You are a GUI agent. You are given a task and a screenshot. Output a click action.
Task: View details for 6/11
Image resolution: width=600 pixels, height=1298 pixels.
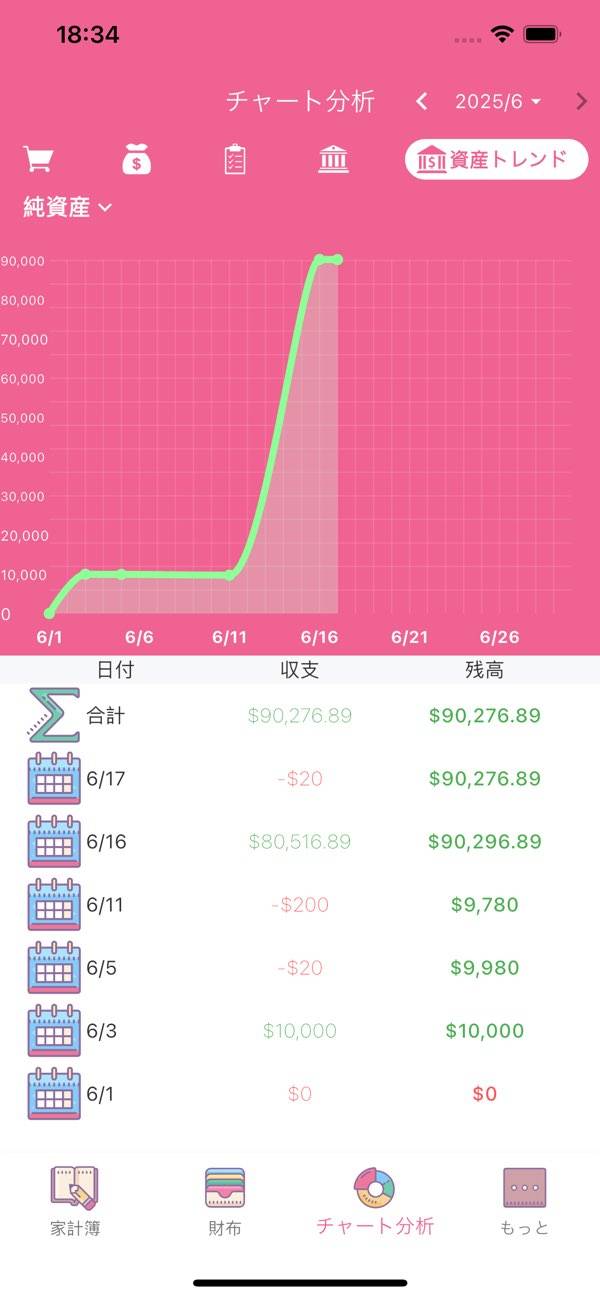click(300, 905)
